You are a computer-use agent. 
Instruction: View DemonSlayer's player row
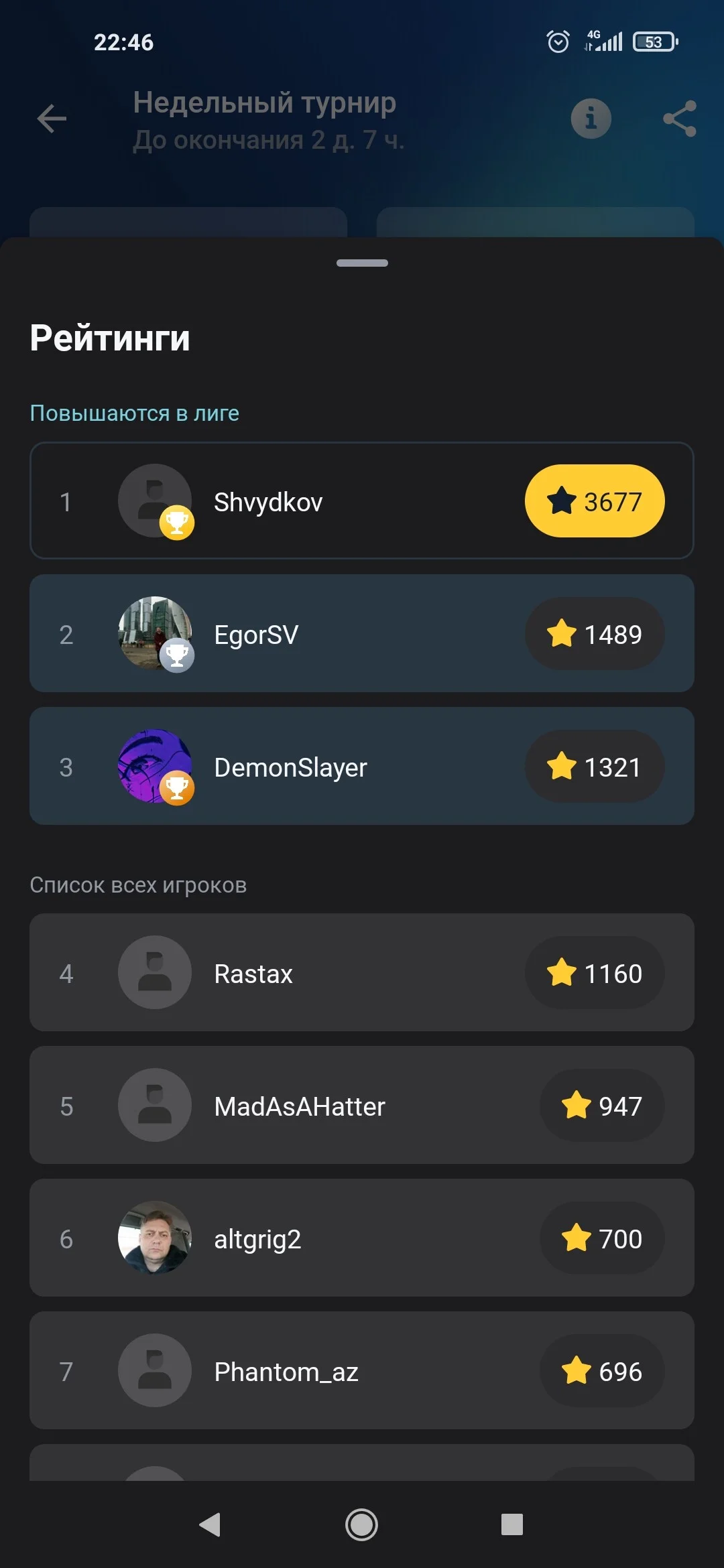click(362, 766)
